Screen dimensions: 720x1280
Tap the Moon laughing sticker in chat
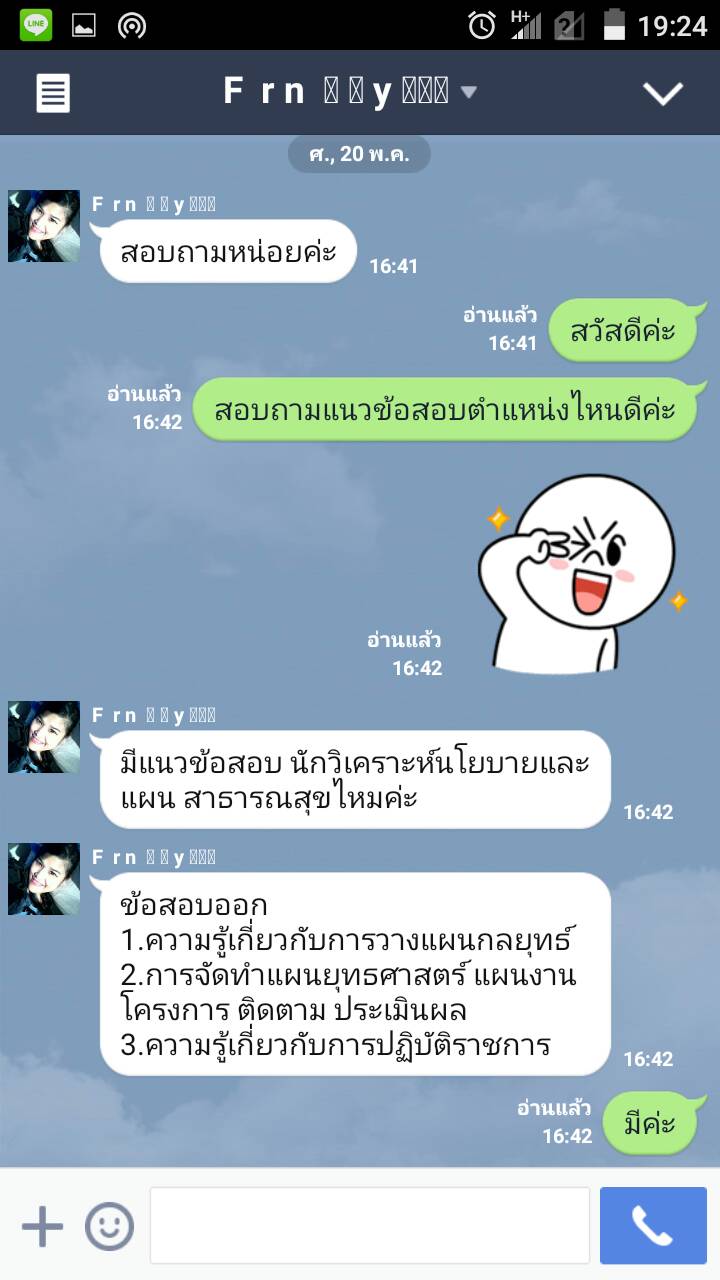578,573
